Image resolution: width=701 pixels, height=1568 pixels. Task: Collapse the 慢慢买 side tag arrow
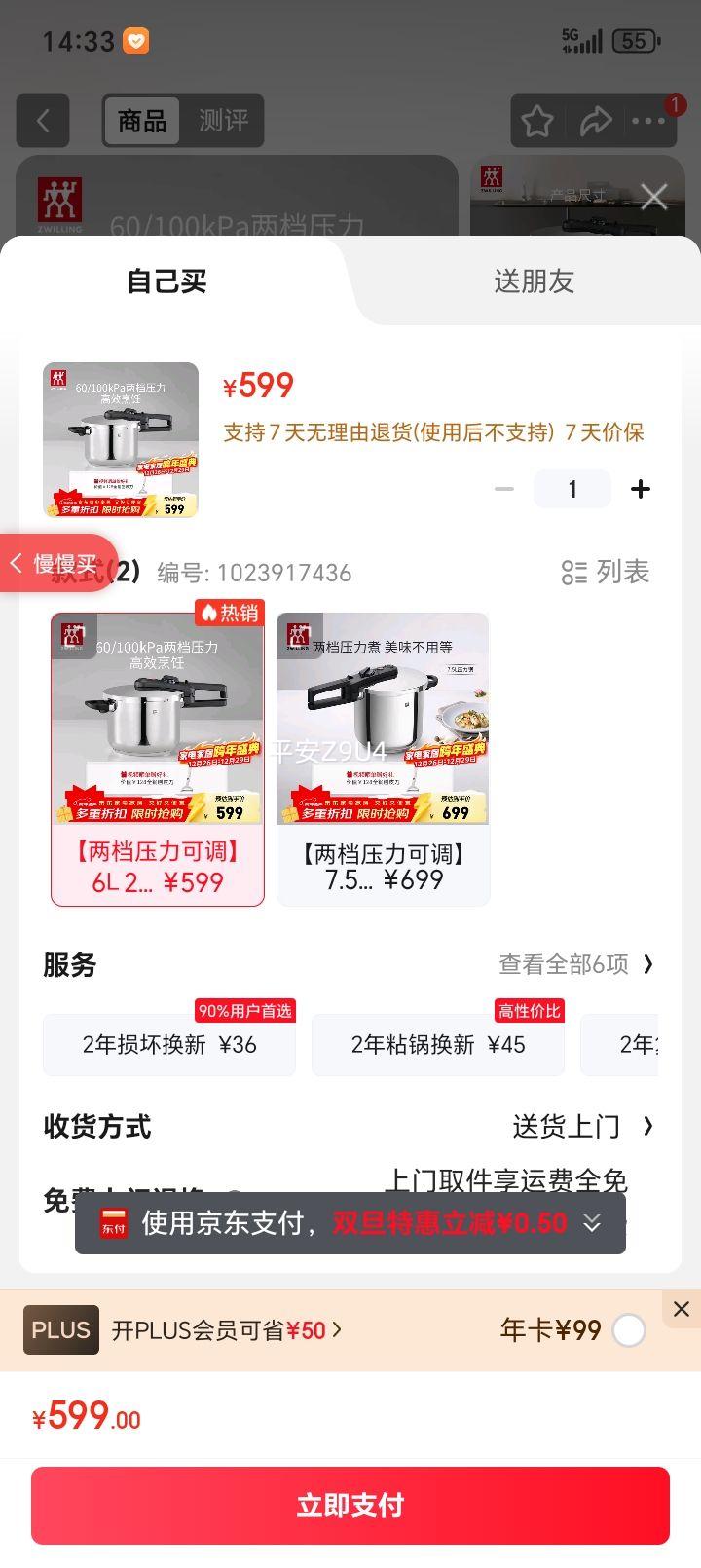(16, 563)
